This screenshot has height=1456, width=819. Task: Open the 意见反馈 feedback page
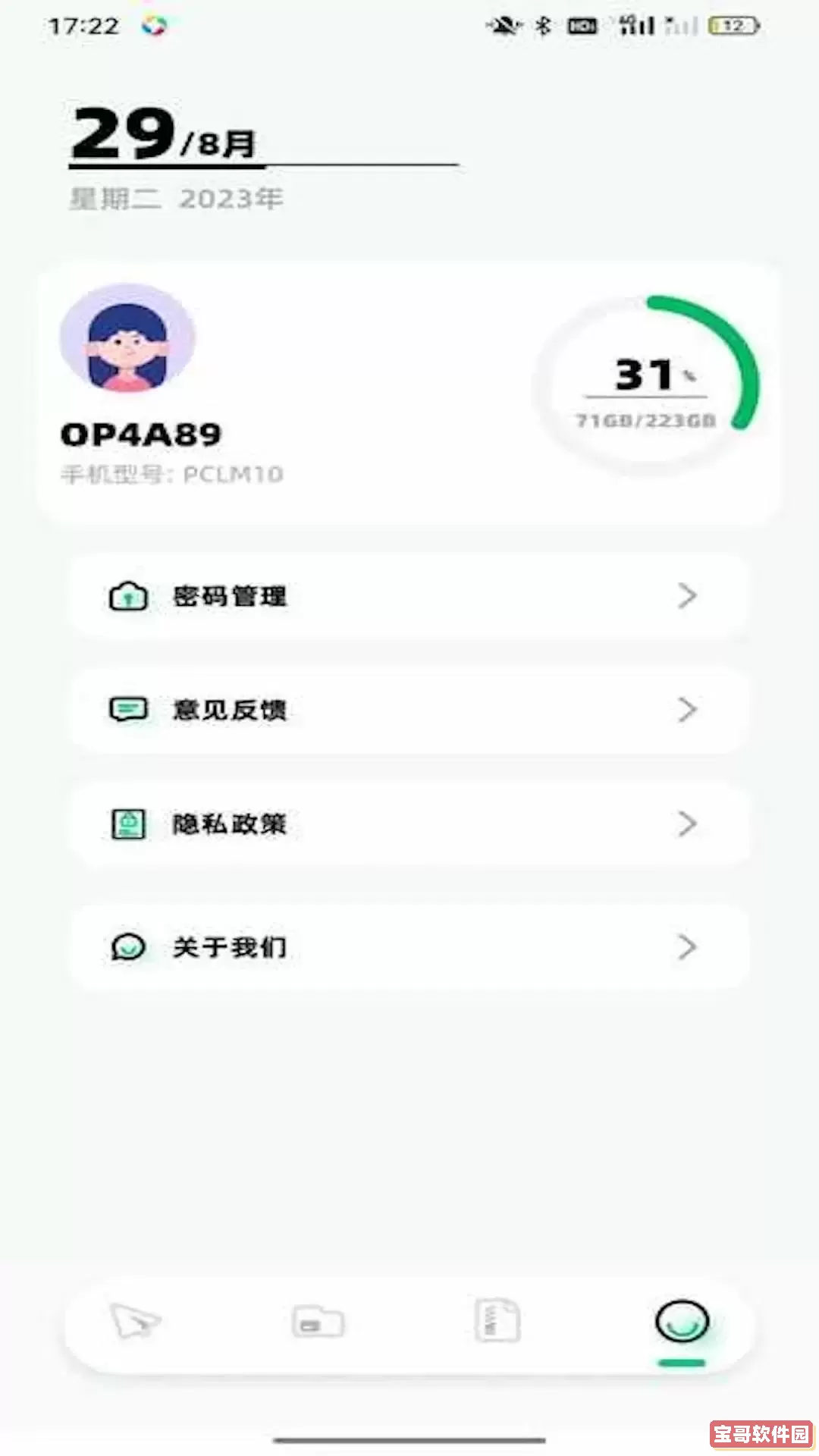409,710
